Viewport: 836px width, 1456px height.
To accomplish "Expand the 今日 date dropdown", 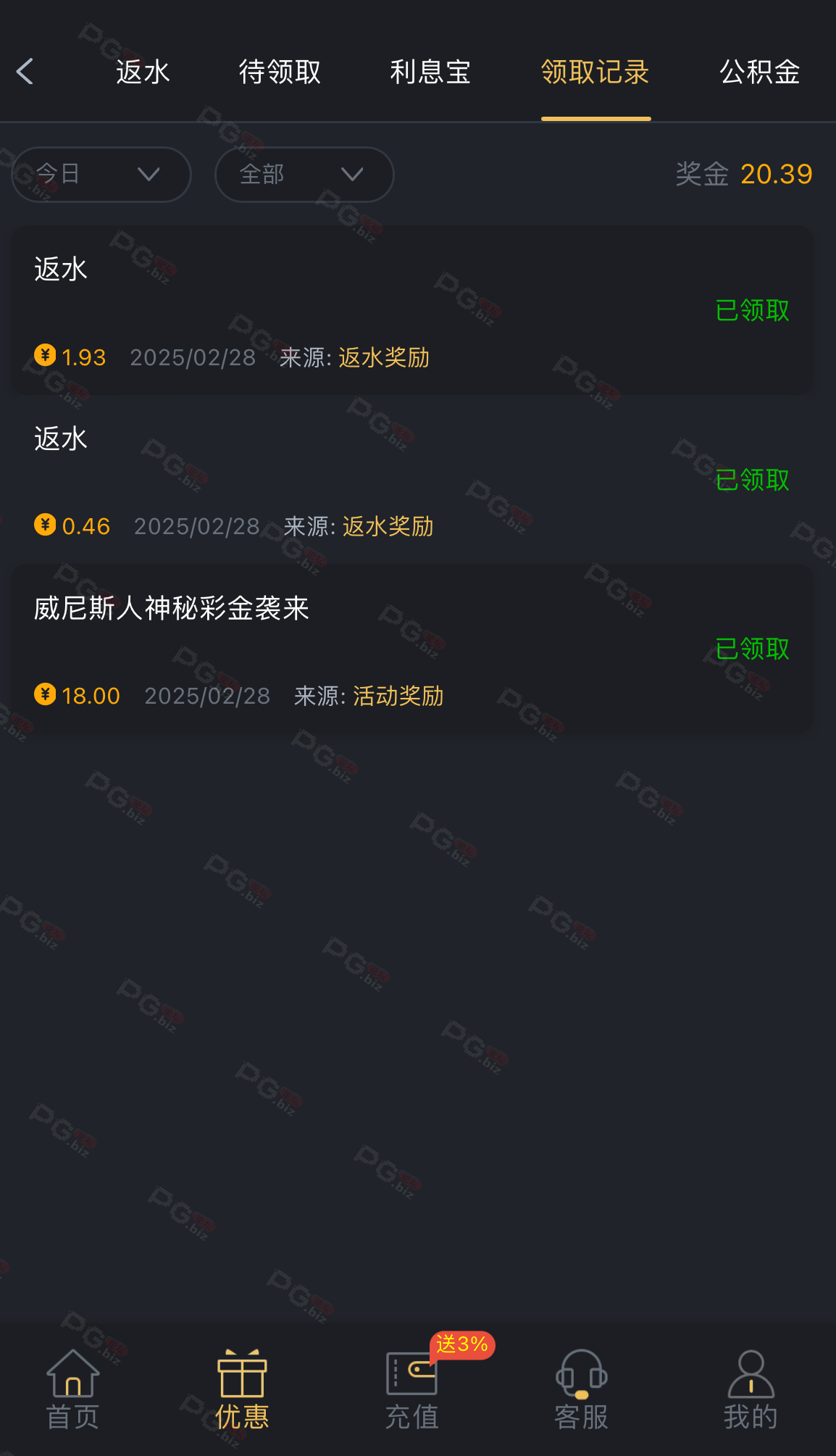I will point(101,175).
